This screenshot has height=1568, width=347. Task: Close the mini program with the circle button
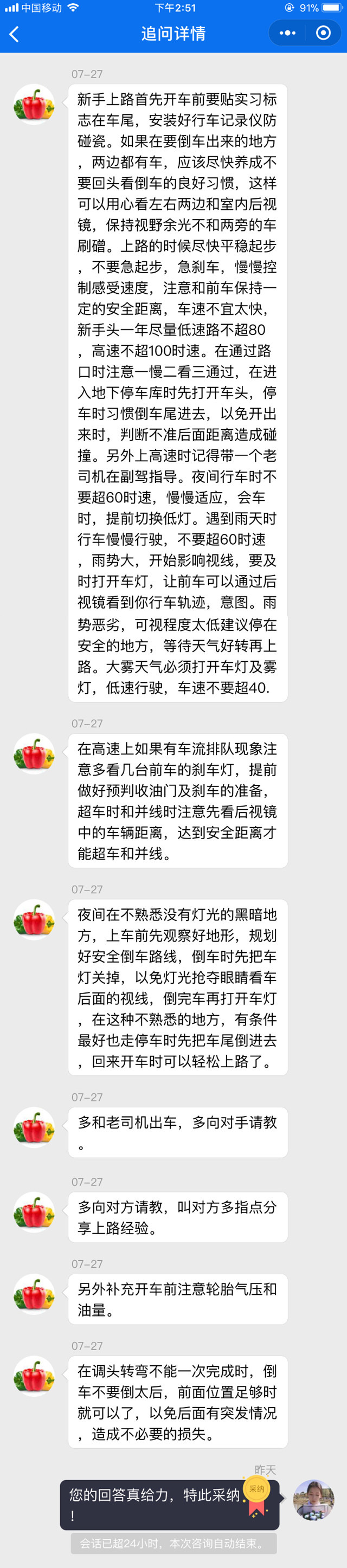[323, 34]
